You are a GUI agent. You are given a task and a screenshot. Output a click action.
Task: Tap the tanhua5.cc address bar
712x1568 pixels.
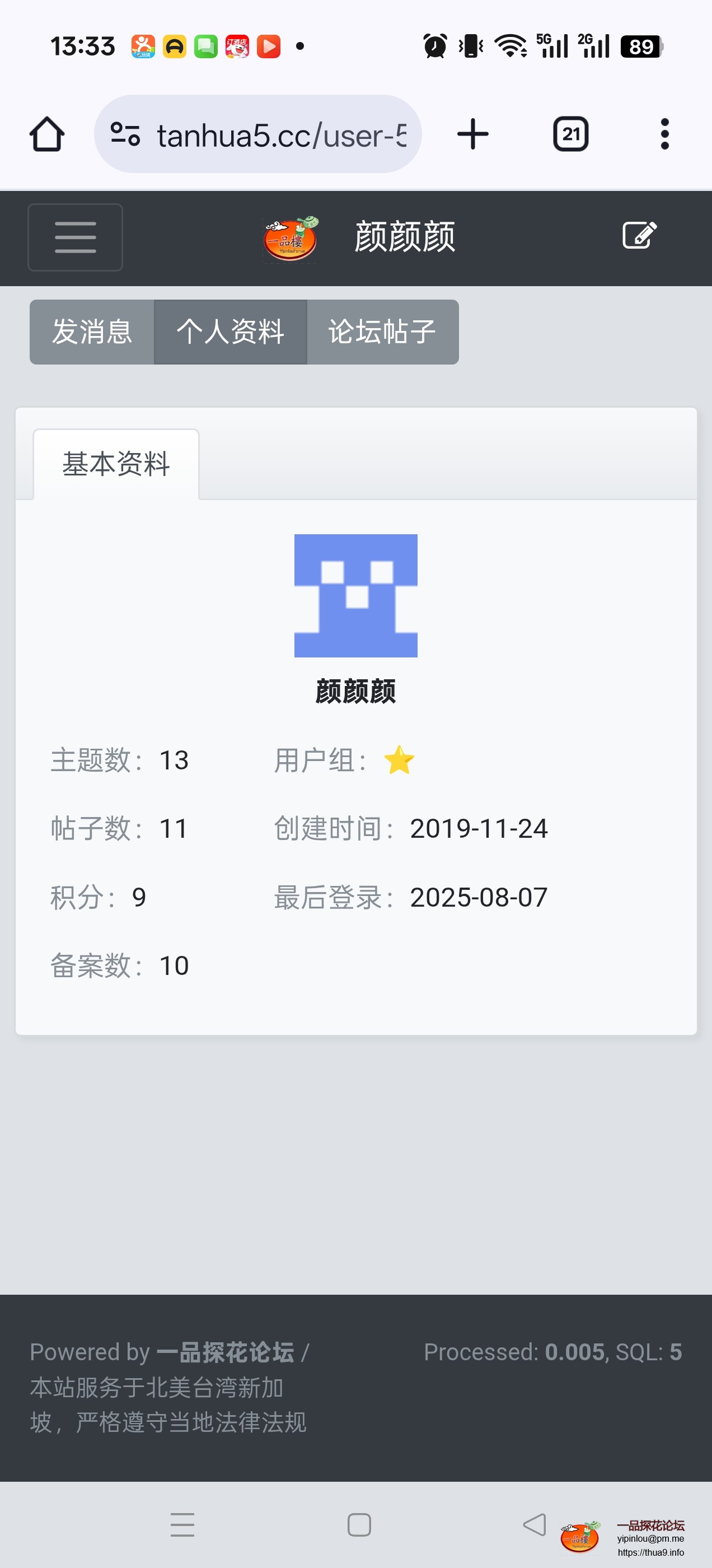coord(258,134)
